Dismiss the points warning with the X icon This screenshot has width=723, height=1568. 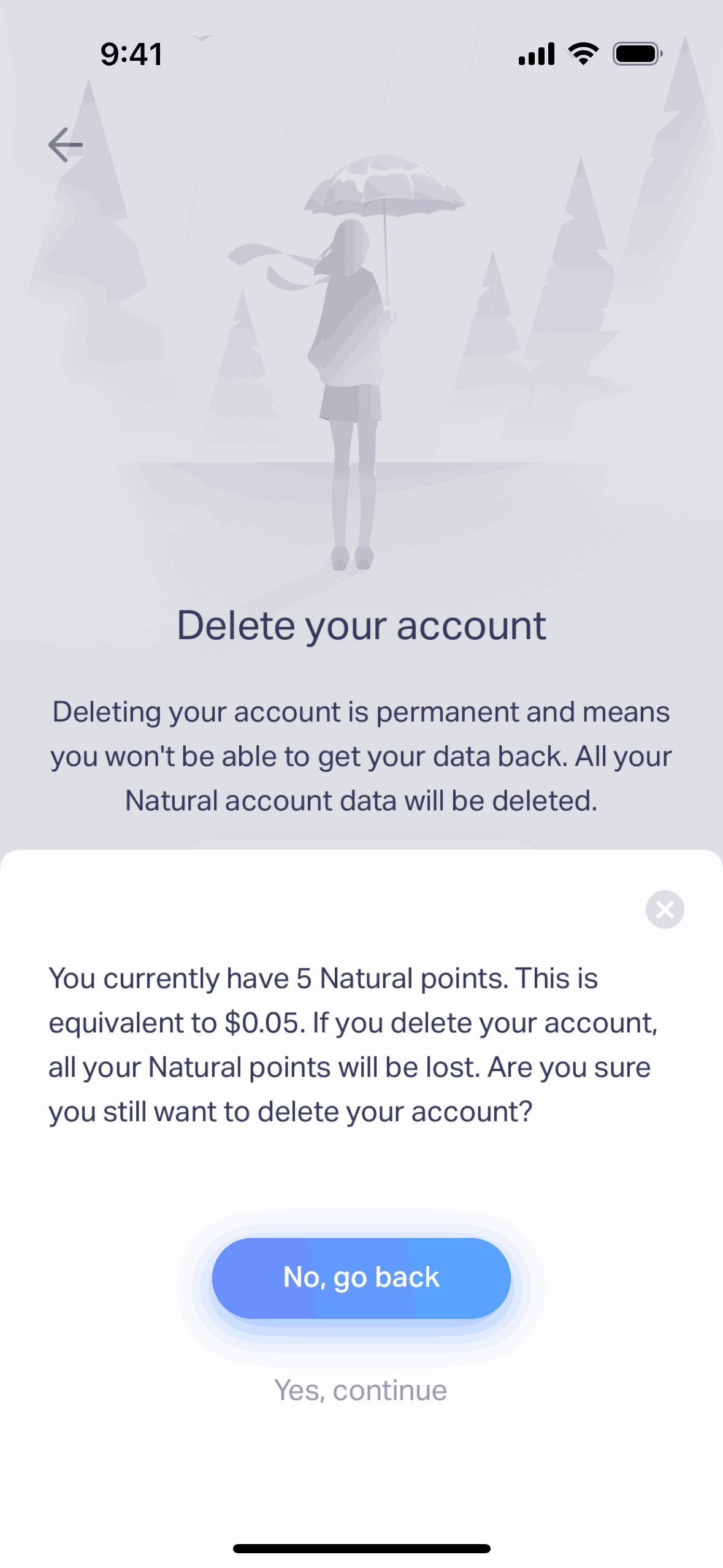[x=665, y=910]
